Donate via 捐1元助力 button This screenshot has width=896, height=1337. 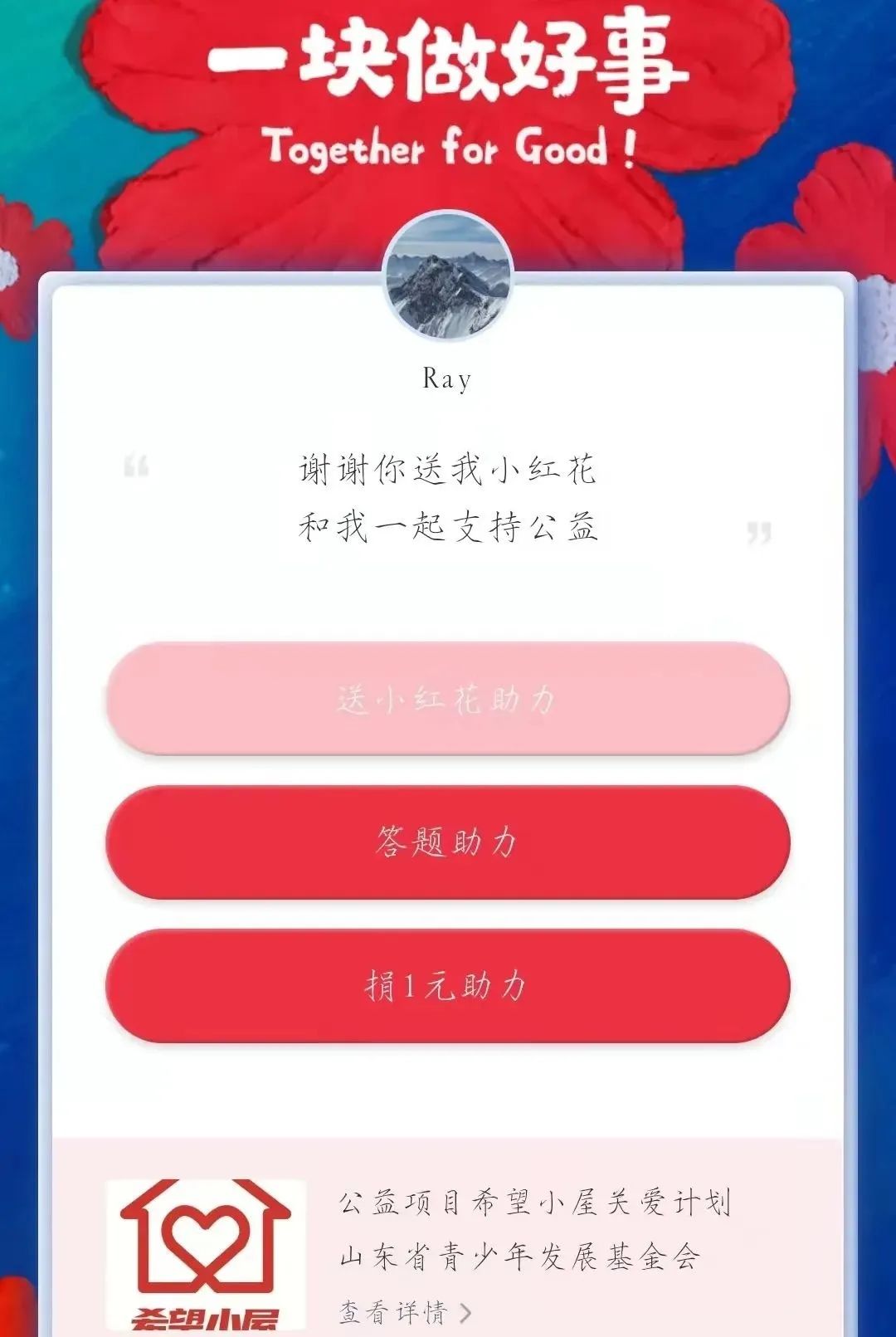pos(447,985)
